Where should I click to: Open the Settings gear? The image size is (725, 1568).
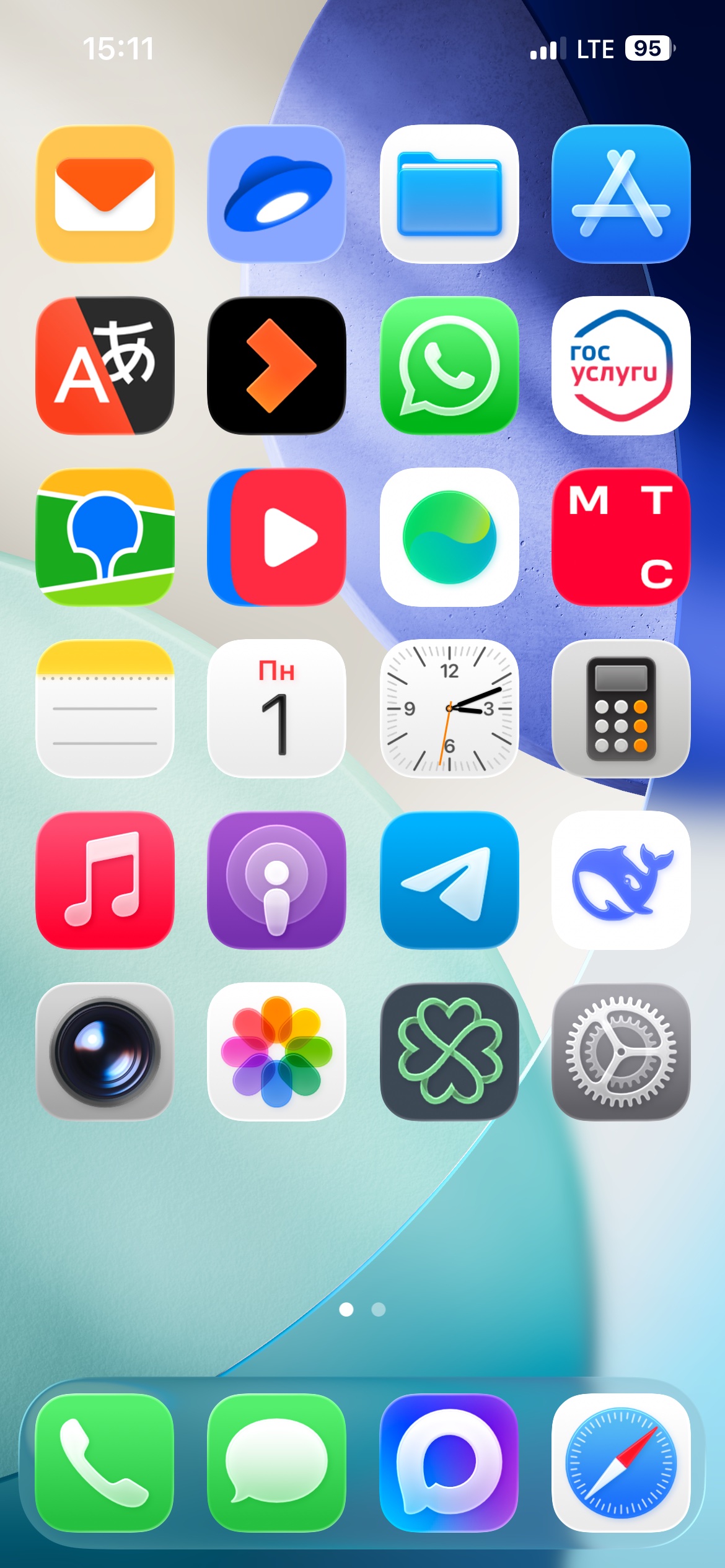pyautogui.click(x=621, y=1052)
